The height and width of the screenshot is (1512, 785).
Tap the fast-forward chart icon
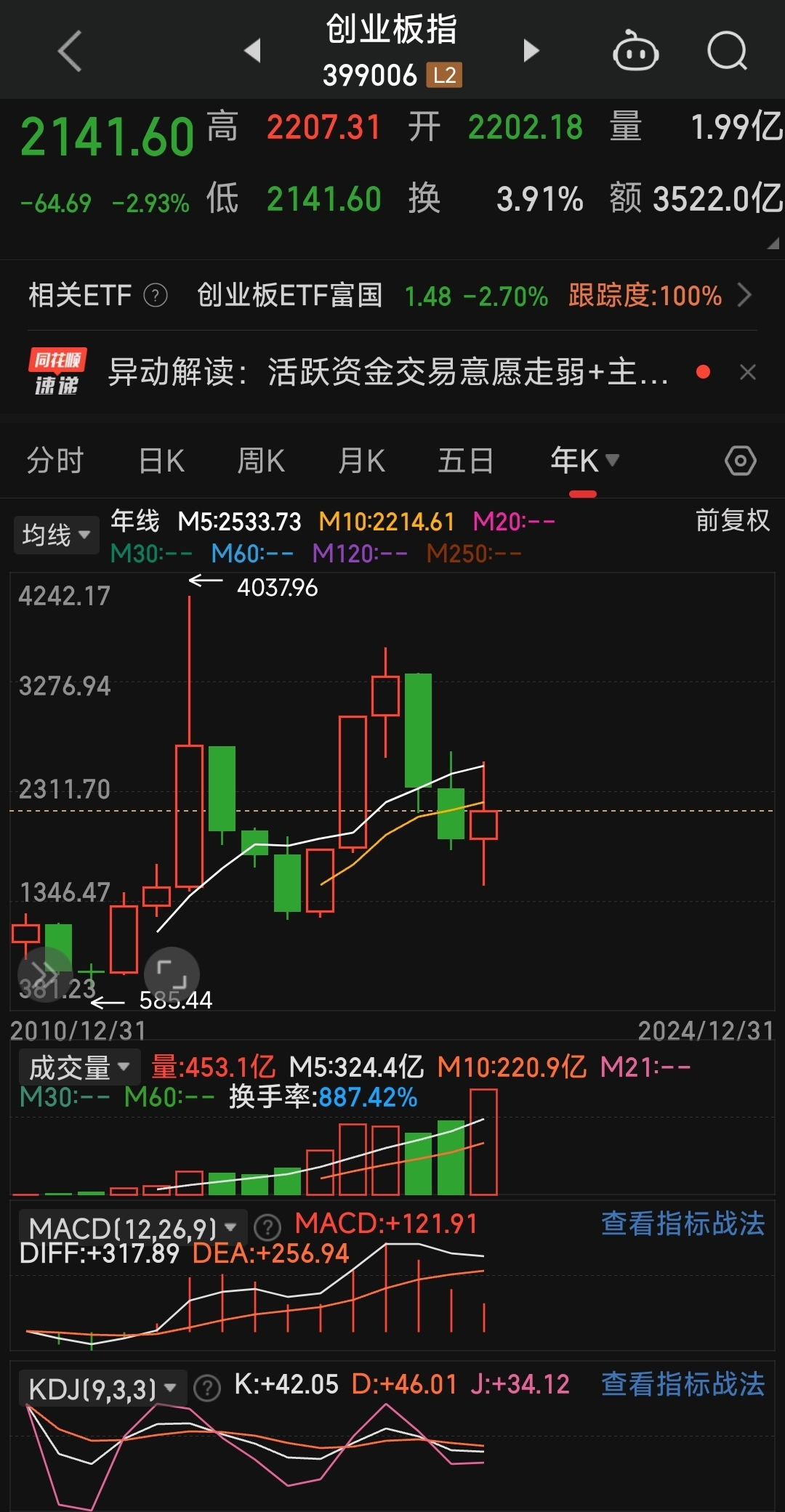tap(45, 974)
